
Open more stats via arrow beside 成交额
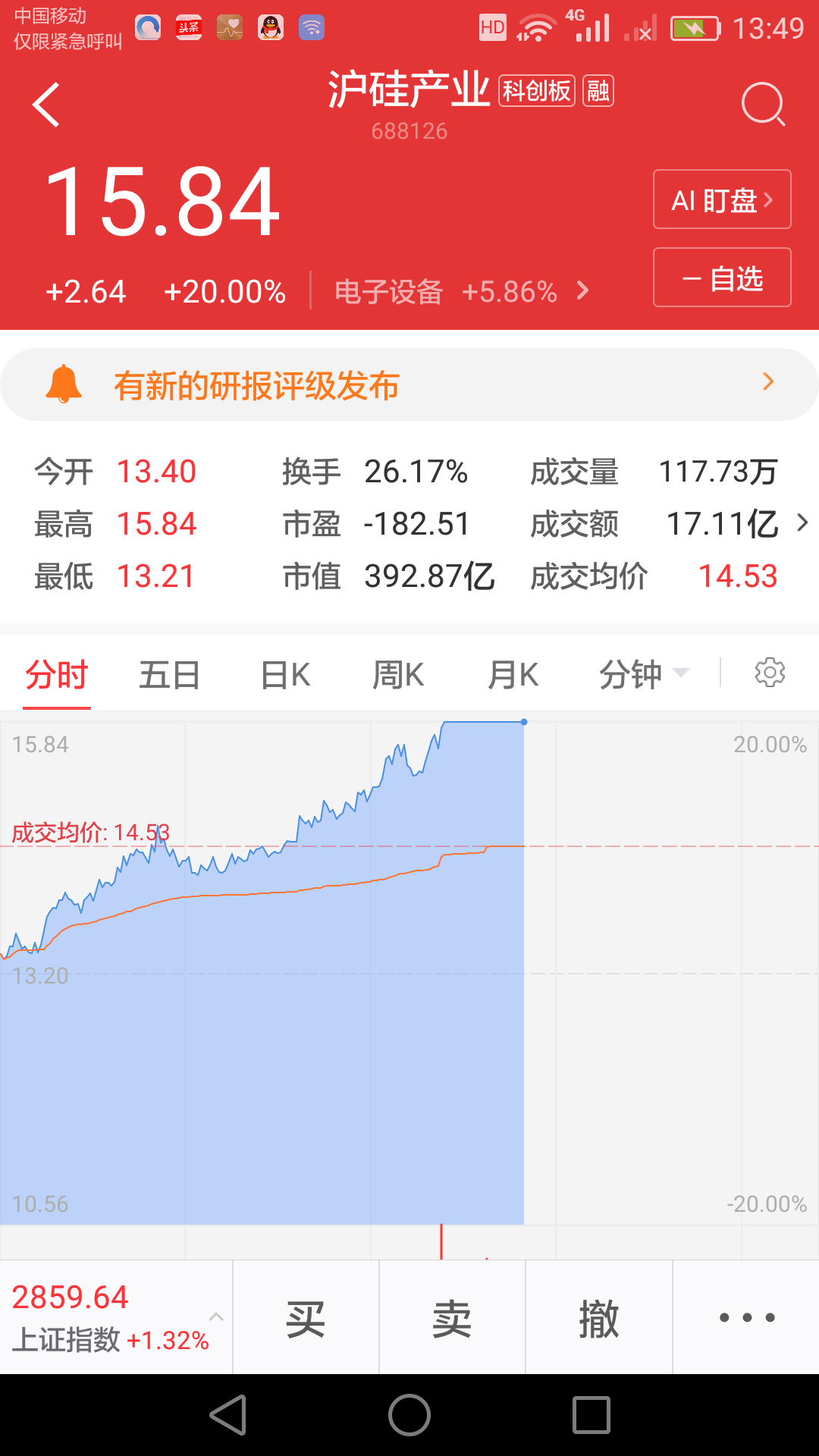tap(802, 523)
